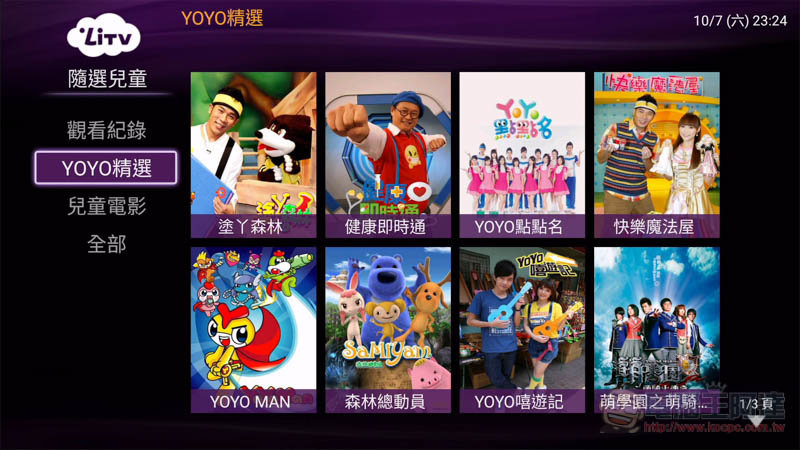
Task: Open the YOYO MAN cartoon
Action: point(253,330)
